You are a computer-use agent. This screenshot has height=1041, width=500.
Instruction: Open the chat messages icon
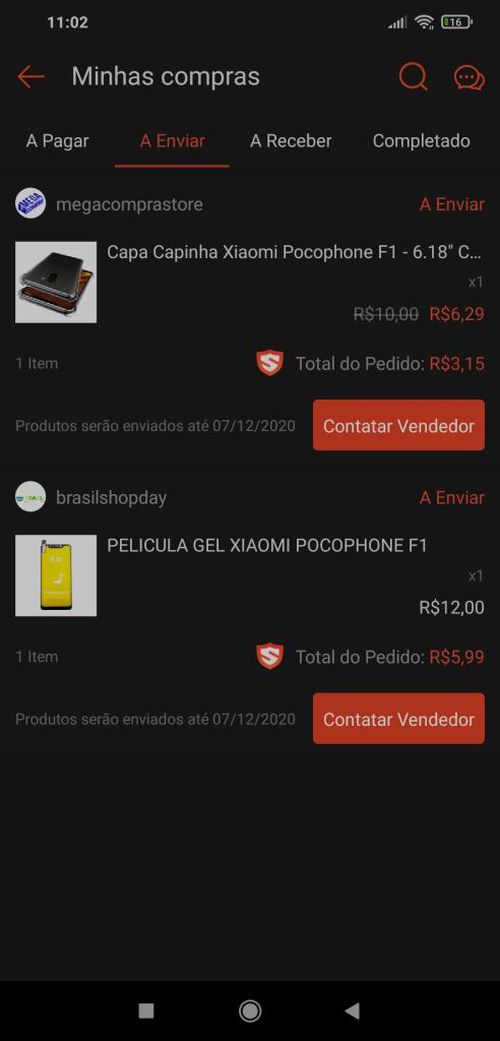click(x=469, y=78)
